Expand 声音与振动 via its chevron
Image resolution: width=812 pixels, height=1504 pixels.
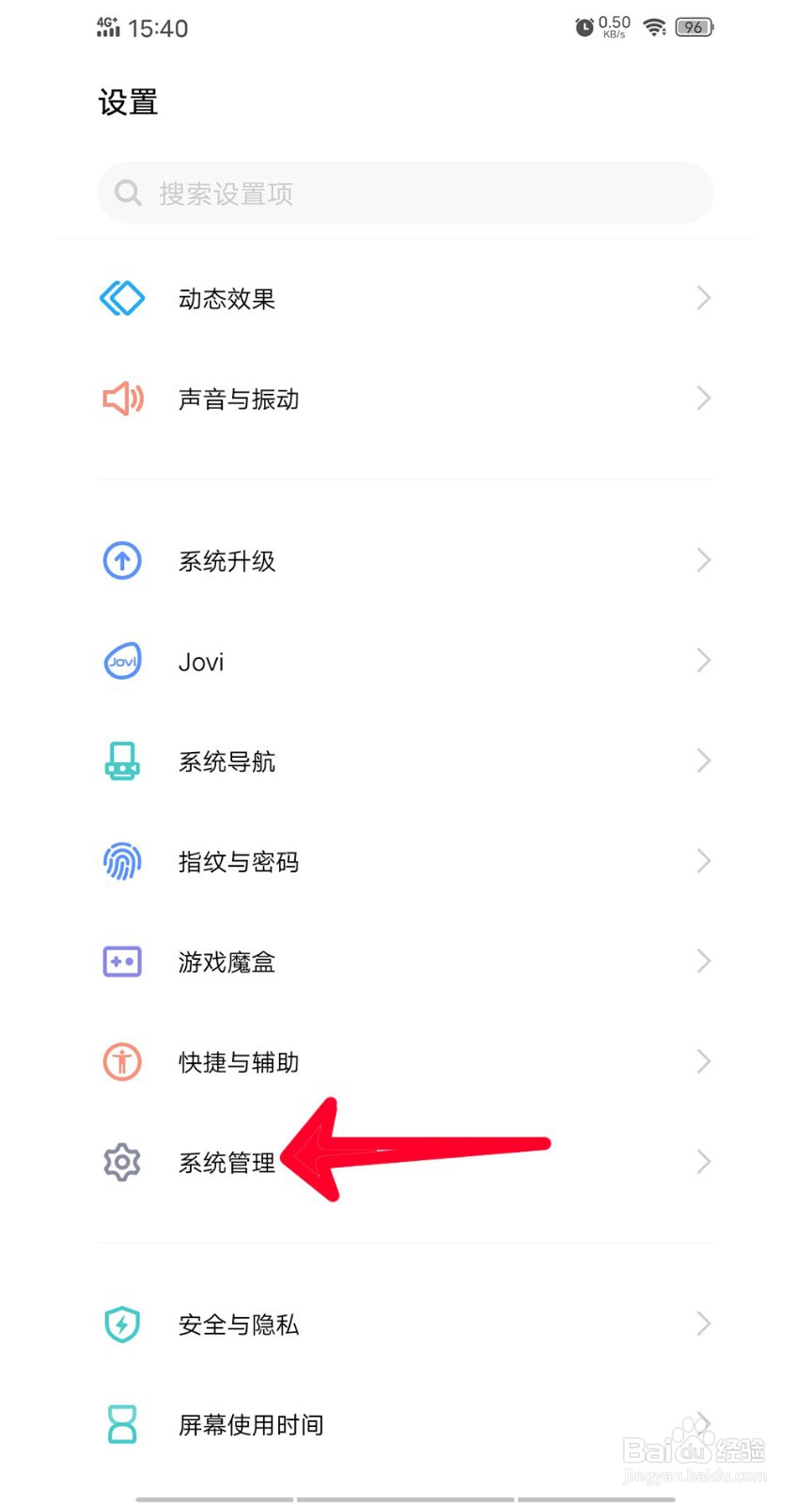coord(703,398)
